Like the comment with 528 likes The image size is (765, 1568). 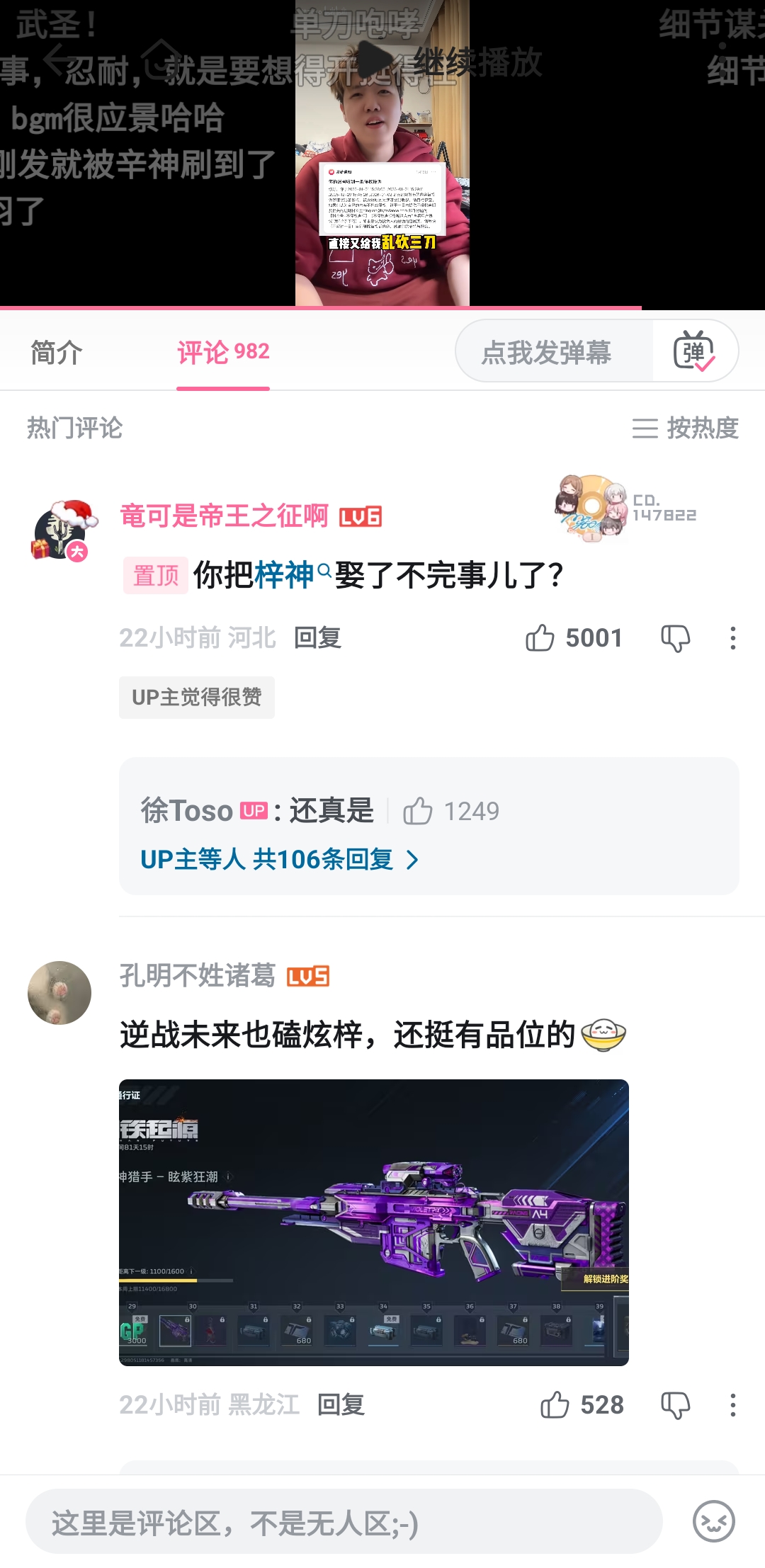(x=555, y=1405)
